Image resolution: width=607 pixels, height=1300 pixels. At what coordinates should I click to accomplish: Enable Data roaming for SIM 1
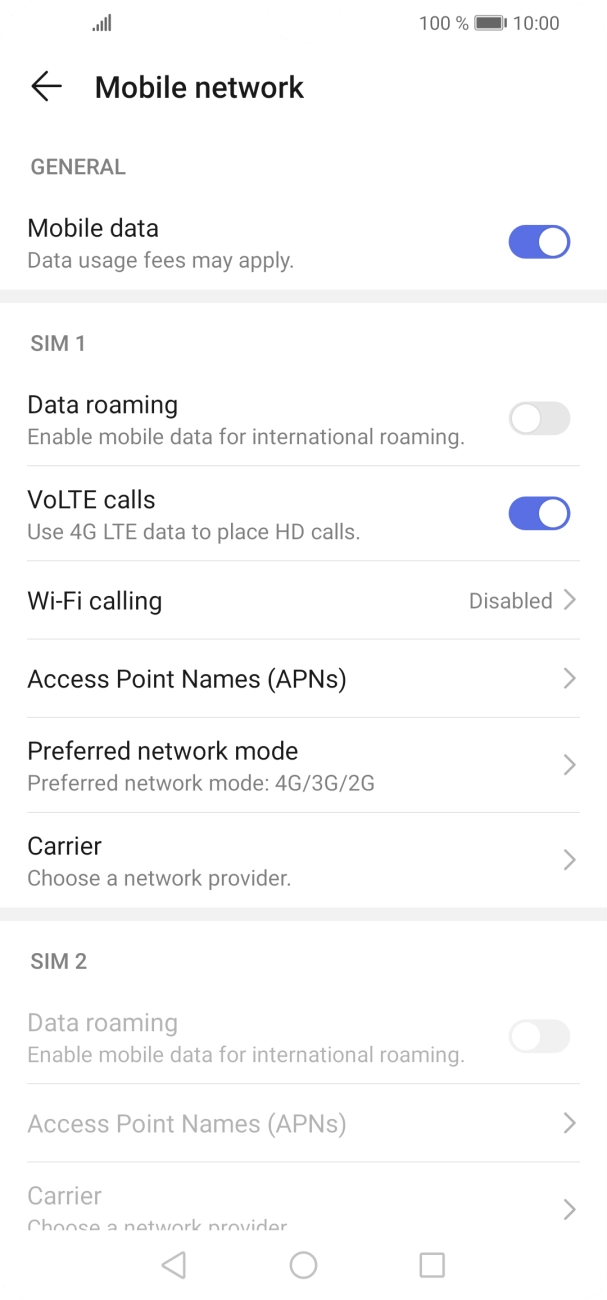539,419
